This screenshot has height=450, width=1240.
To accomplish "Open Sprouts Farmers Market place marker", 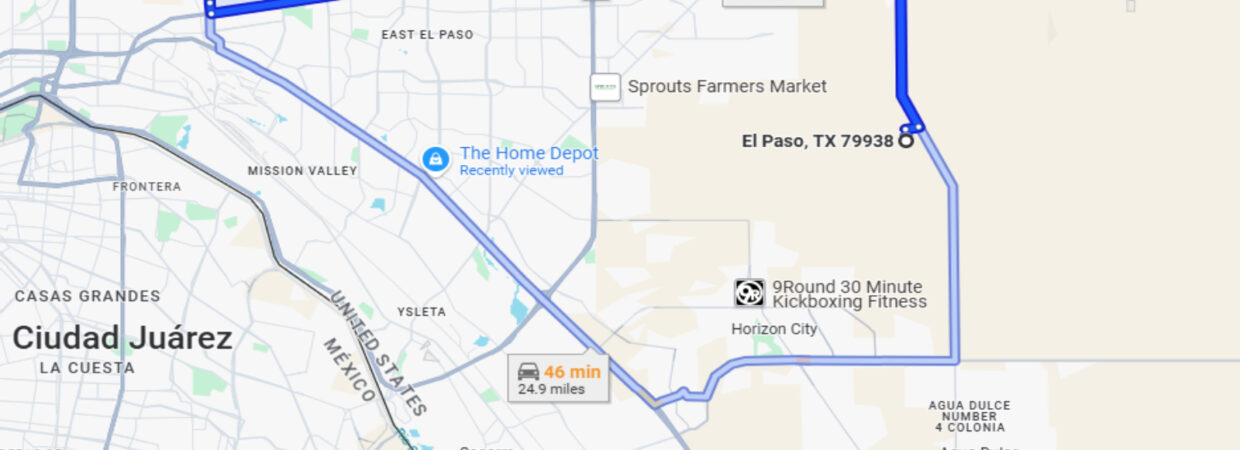I will pos(605,87).
